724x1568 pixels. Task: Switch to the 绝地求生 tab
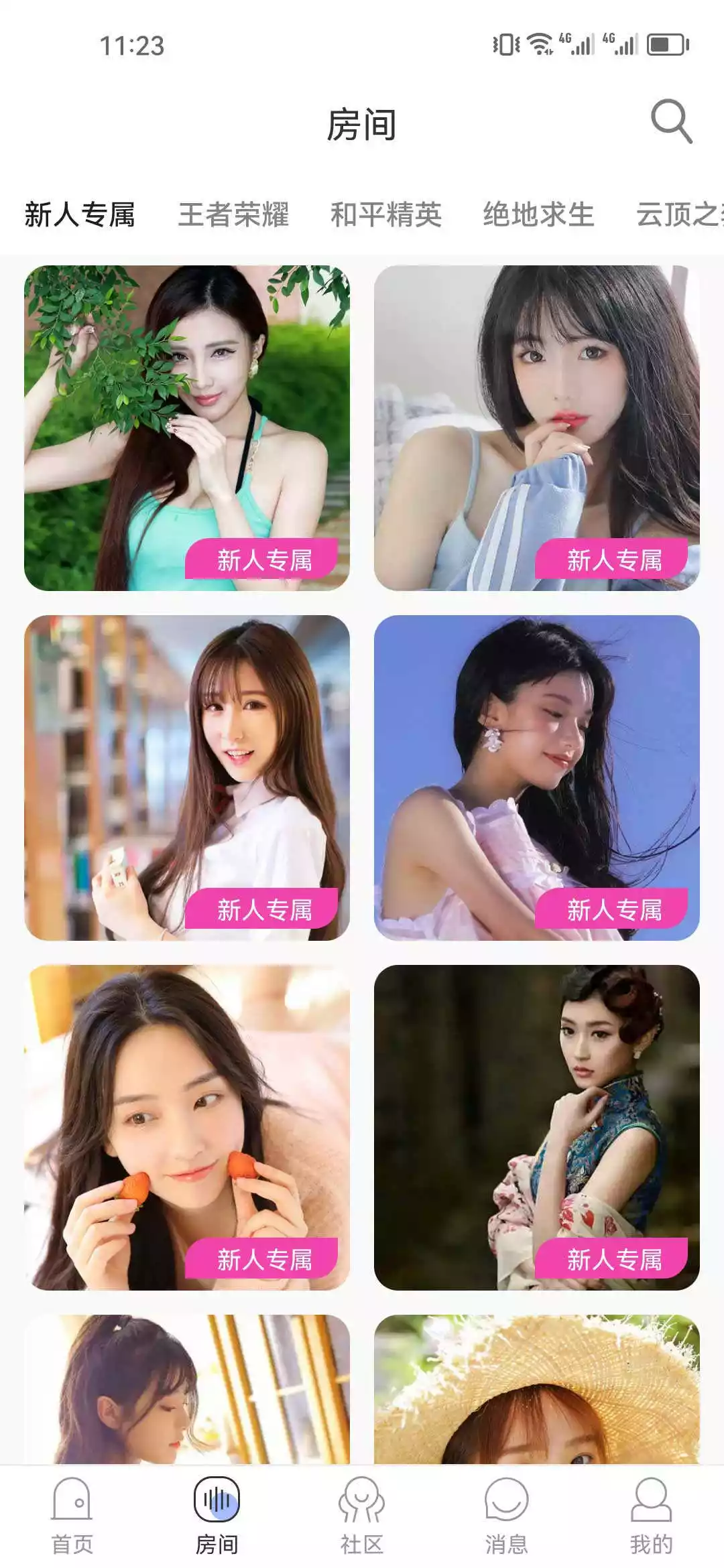[538, 215]
